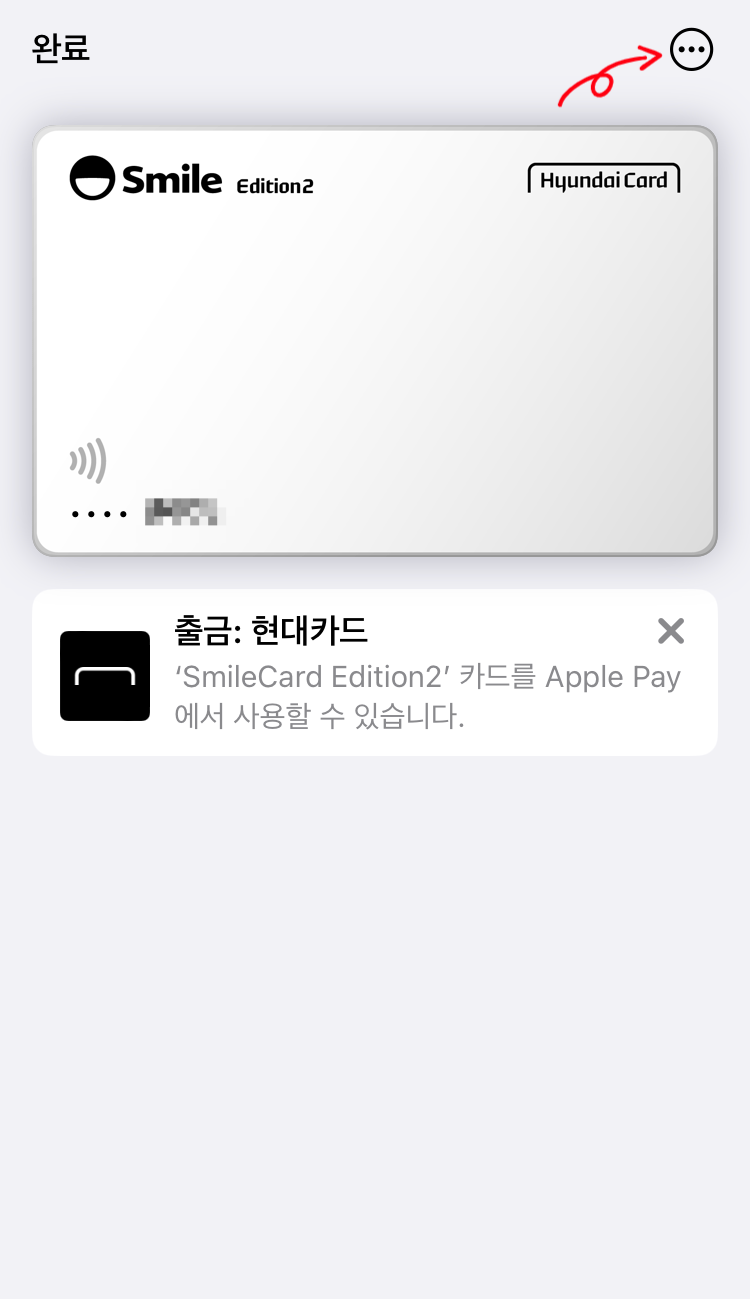Open the more options ellipsis menu

tap(691, 49)
